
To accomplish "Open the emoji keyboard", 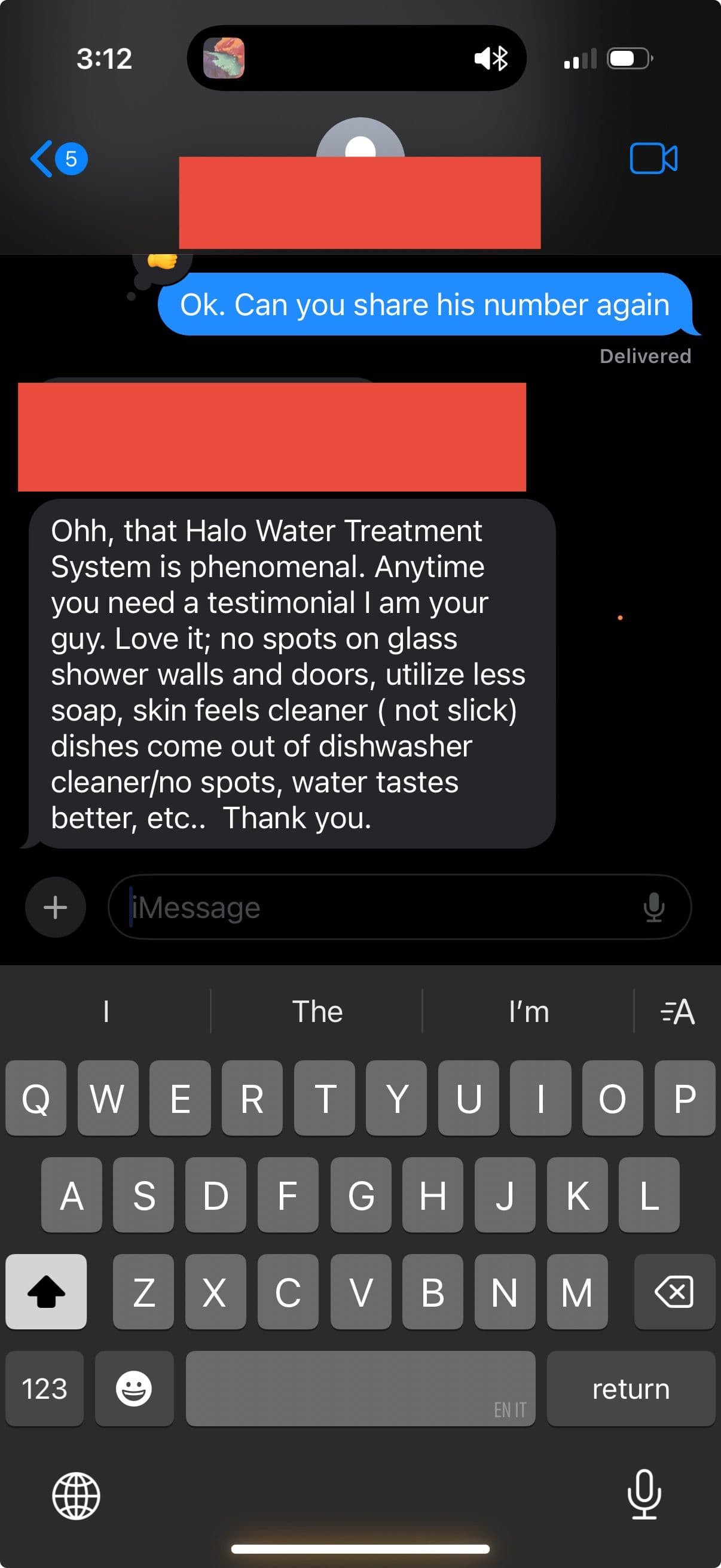I will [134, 1389].
